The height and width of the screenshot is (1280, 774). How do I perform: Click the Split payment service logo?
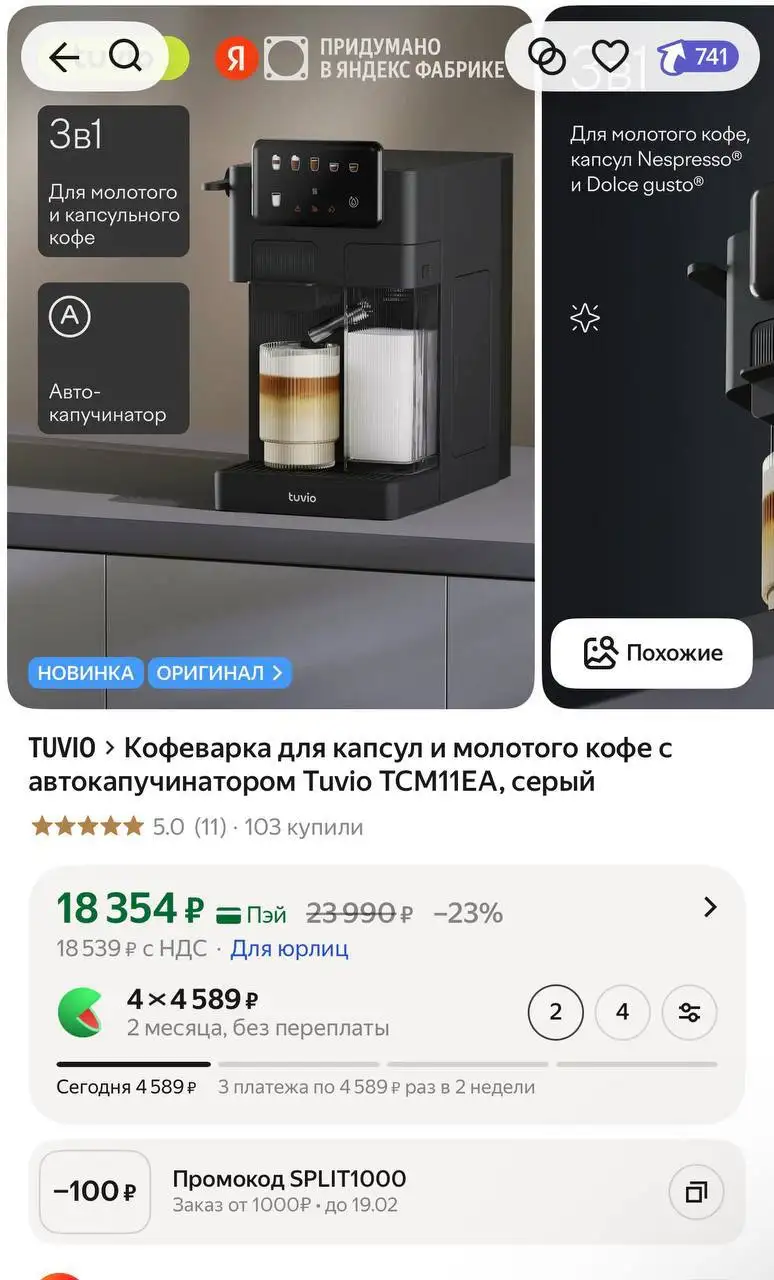(x=80, y=1012)
